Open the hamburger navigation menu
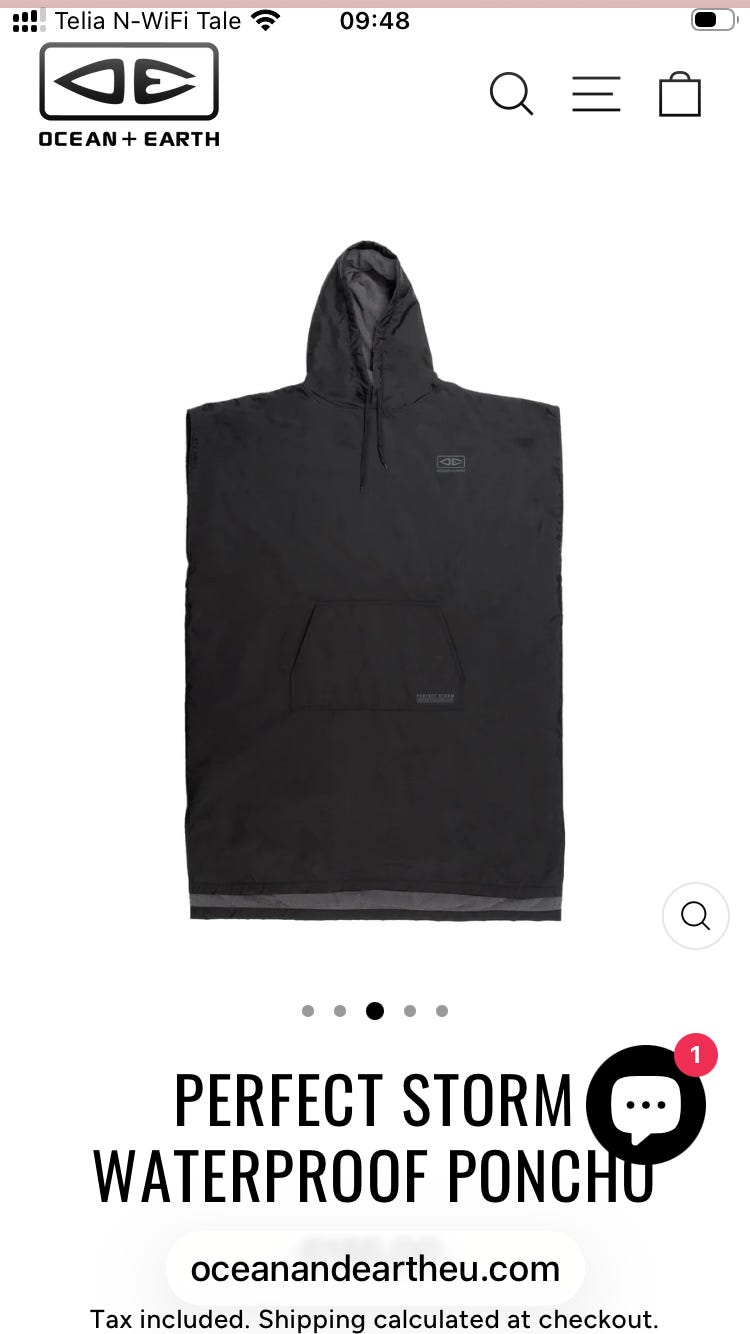The image size is (750, 1334). [x=596, y=95]
